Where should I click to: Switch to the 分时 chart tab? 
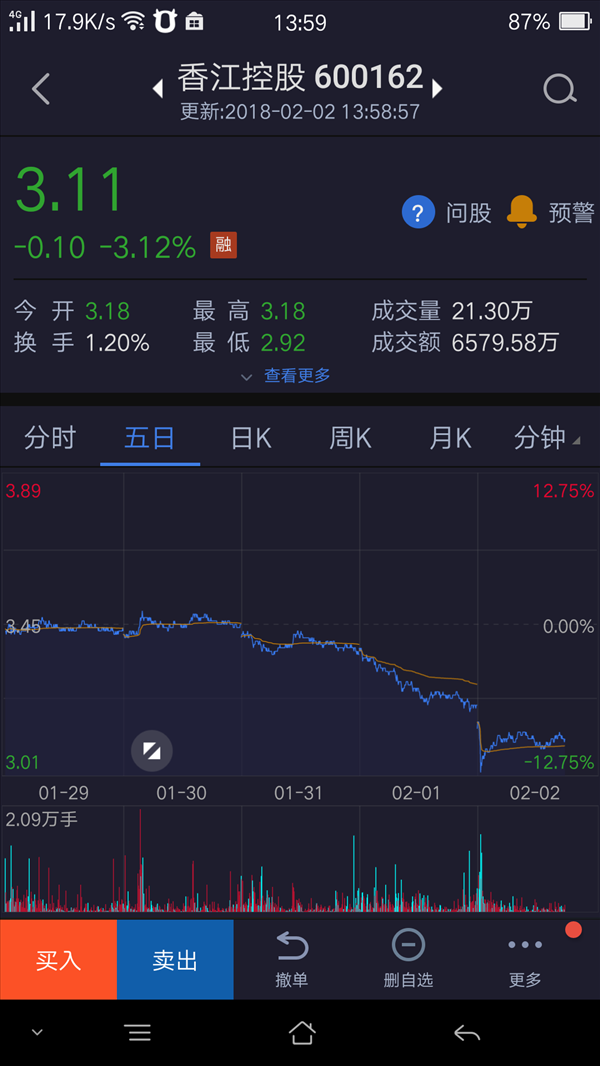[50, 439]
